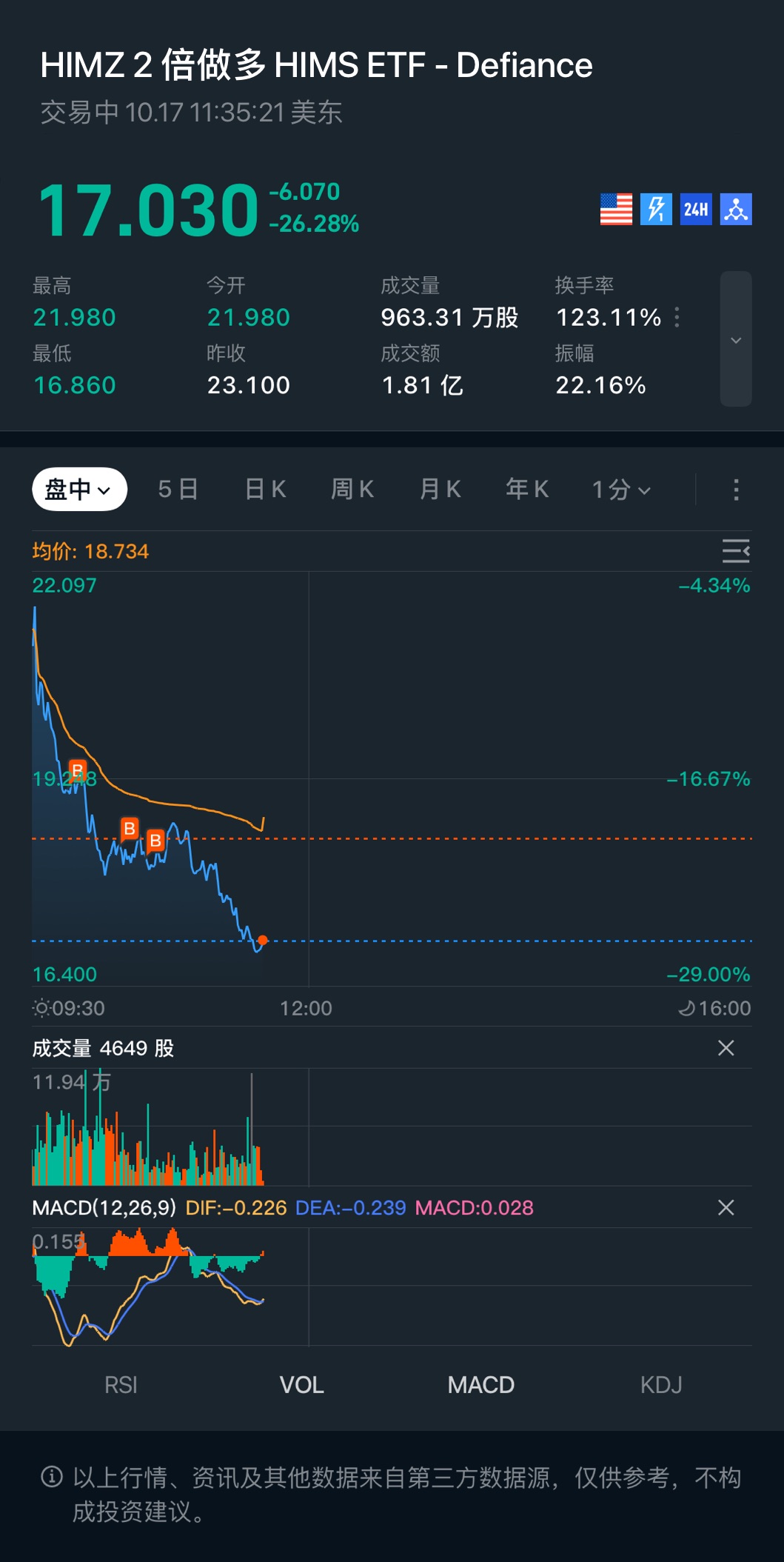Viewport: 784px width, 1562px height.
Task: Expand the quote details panel chevron
Action: [736, 340]
